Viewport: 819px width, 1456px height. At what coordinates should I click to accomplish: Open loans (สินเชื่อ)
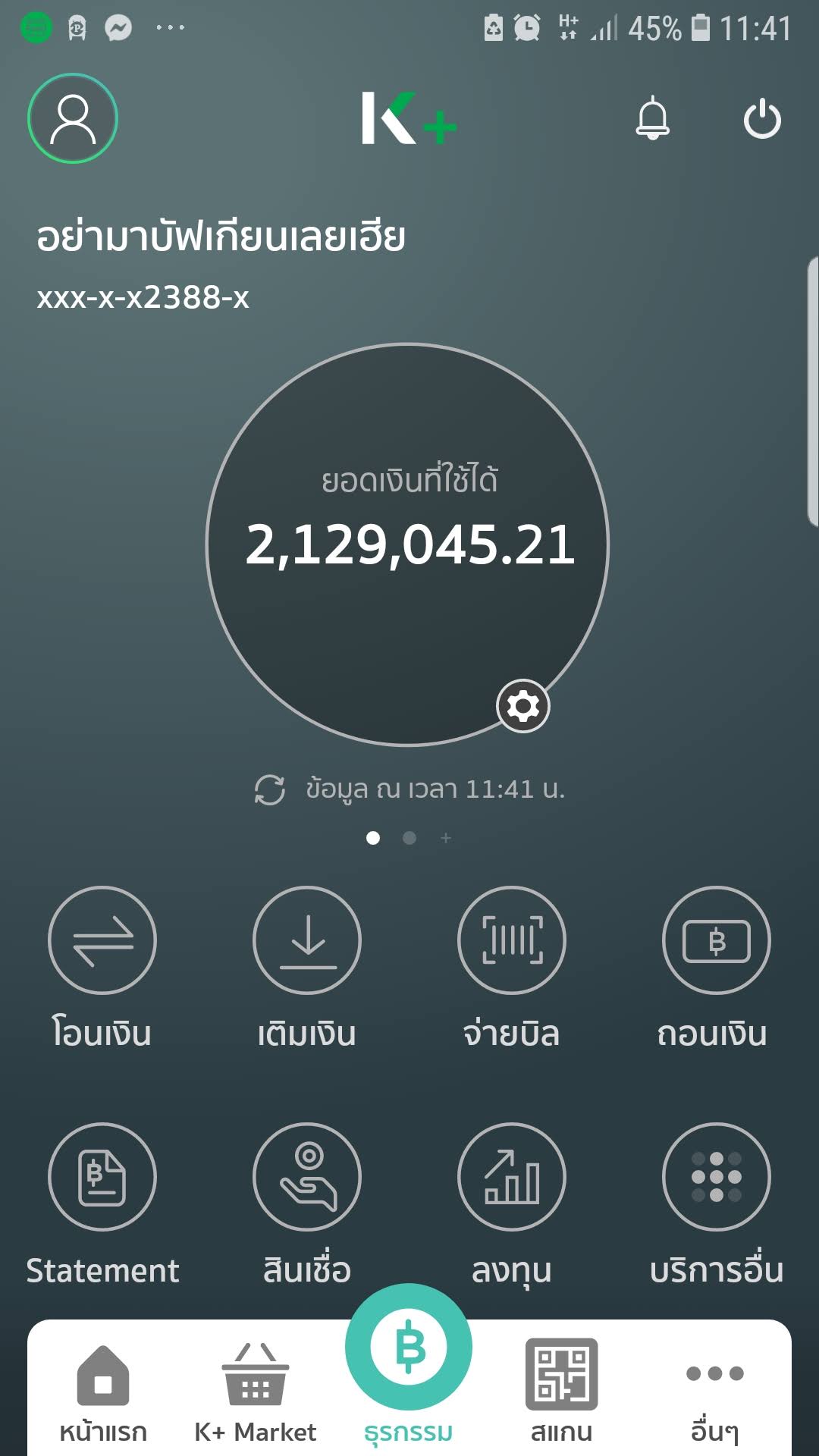(307, 1177)
